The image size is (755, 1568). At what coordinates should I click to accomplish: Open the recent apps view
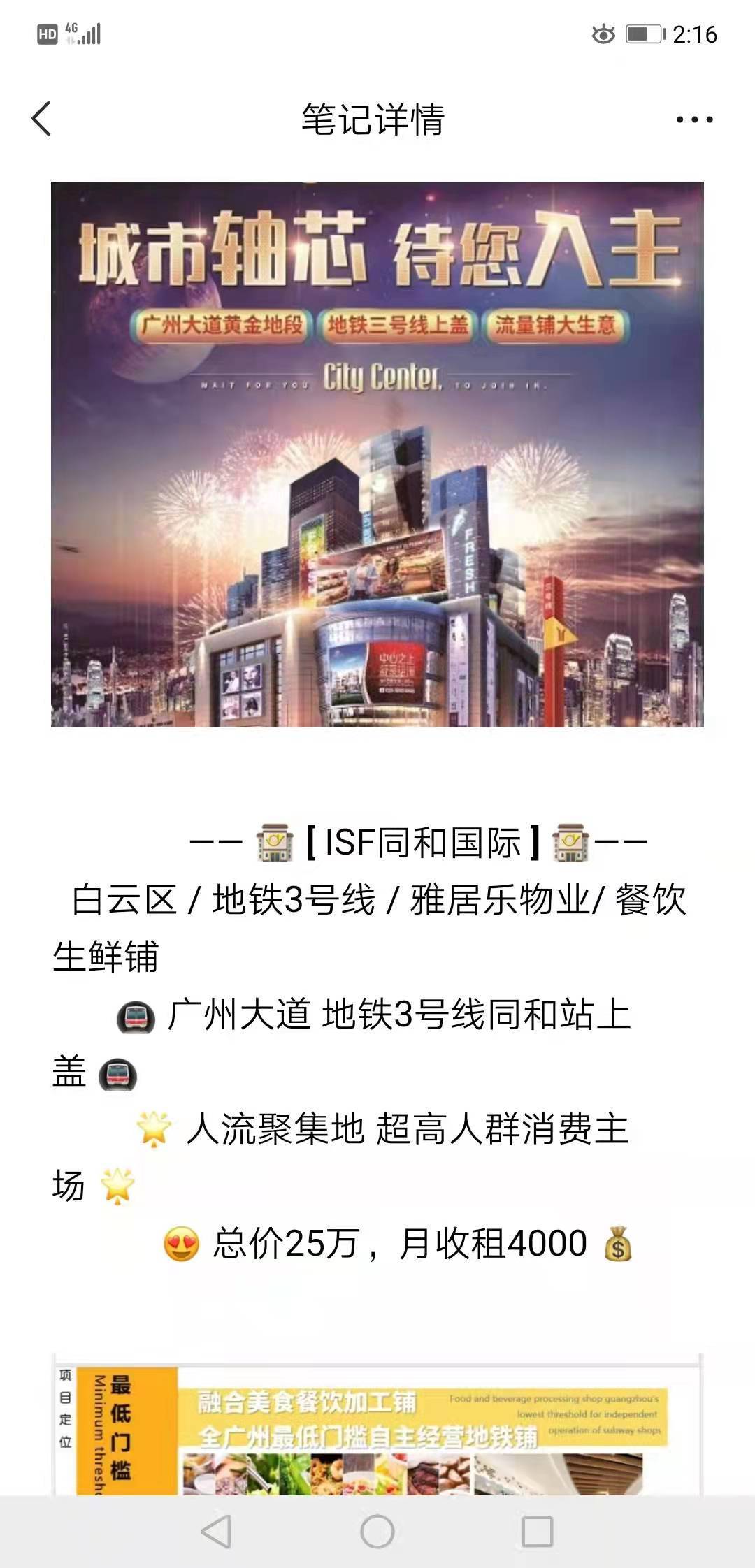[x=538, y=1532]
